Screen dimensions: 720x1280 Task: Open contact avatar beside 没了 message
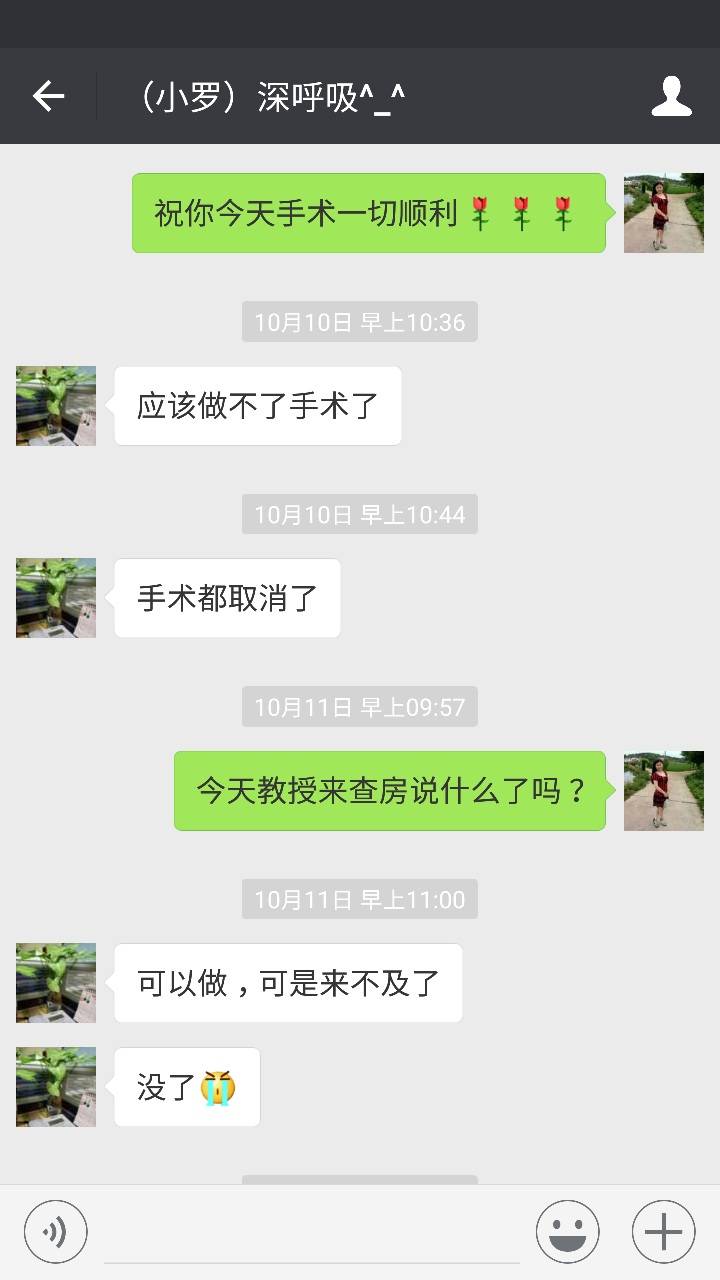pyautogui.click(x=56, y=1087)
